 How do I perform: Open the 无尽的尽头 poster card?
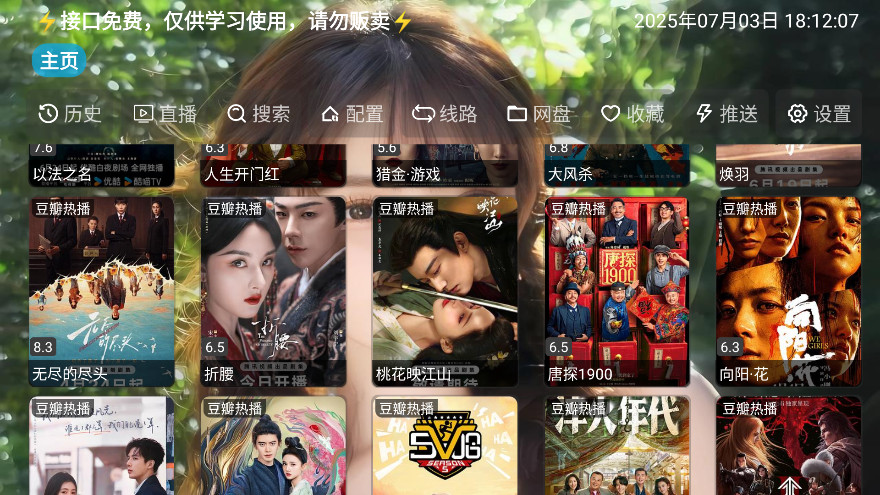[x=102, y=291]
